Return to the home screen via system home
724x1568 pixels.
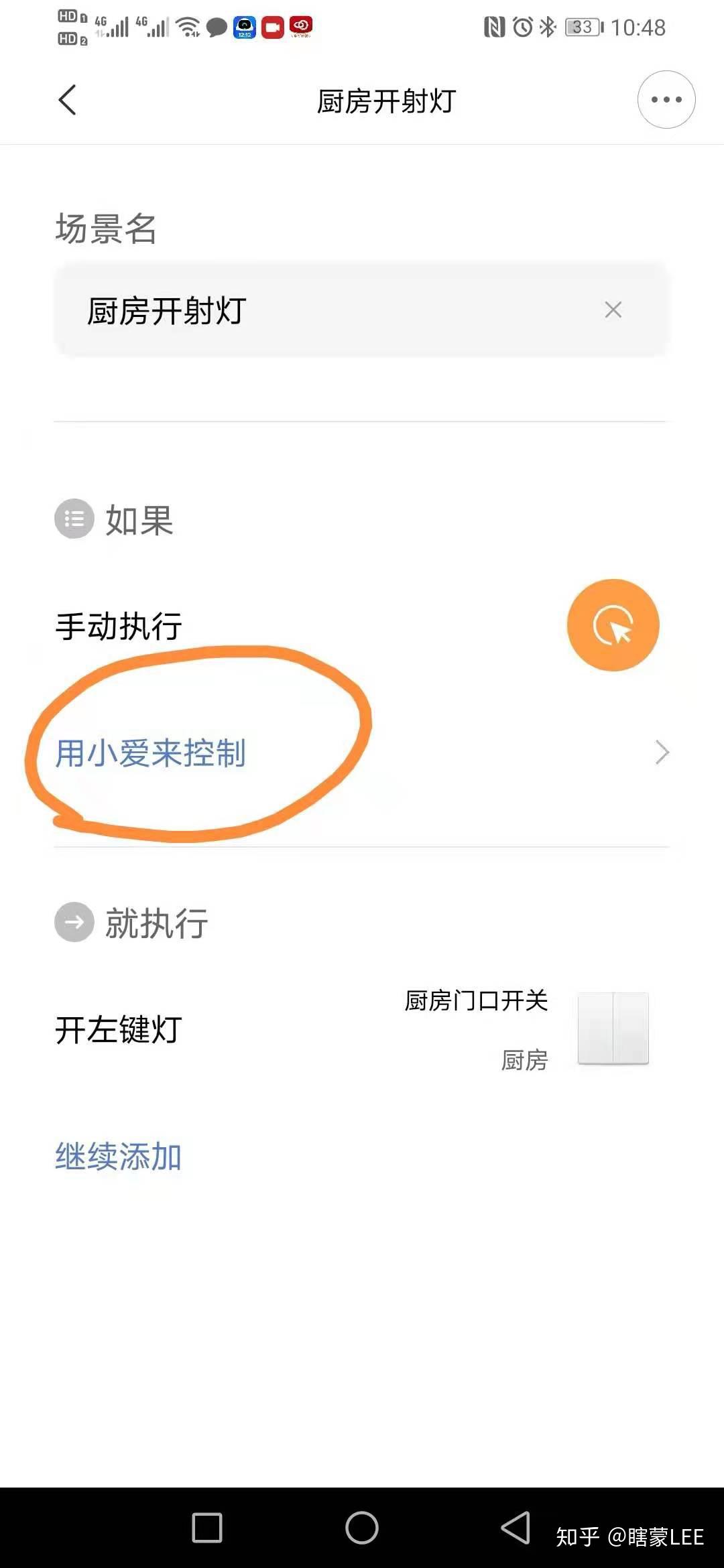pos(362,1528)
